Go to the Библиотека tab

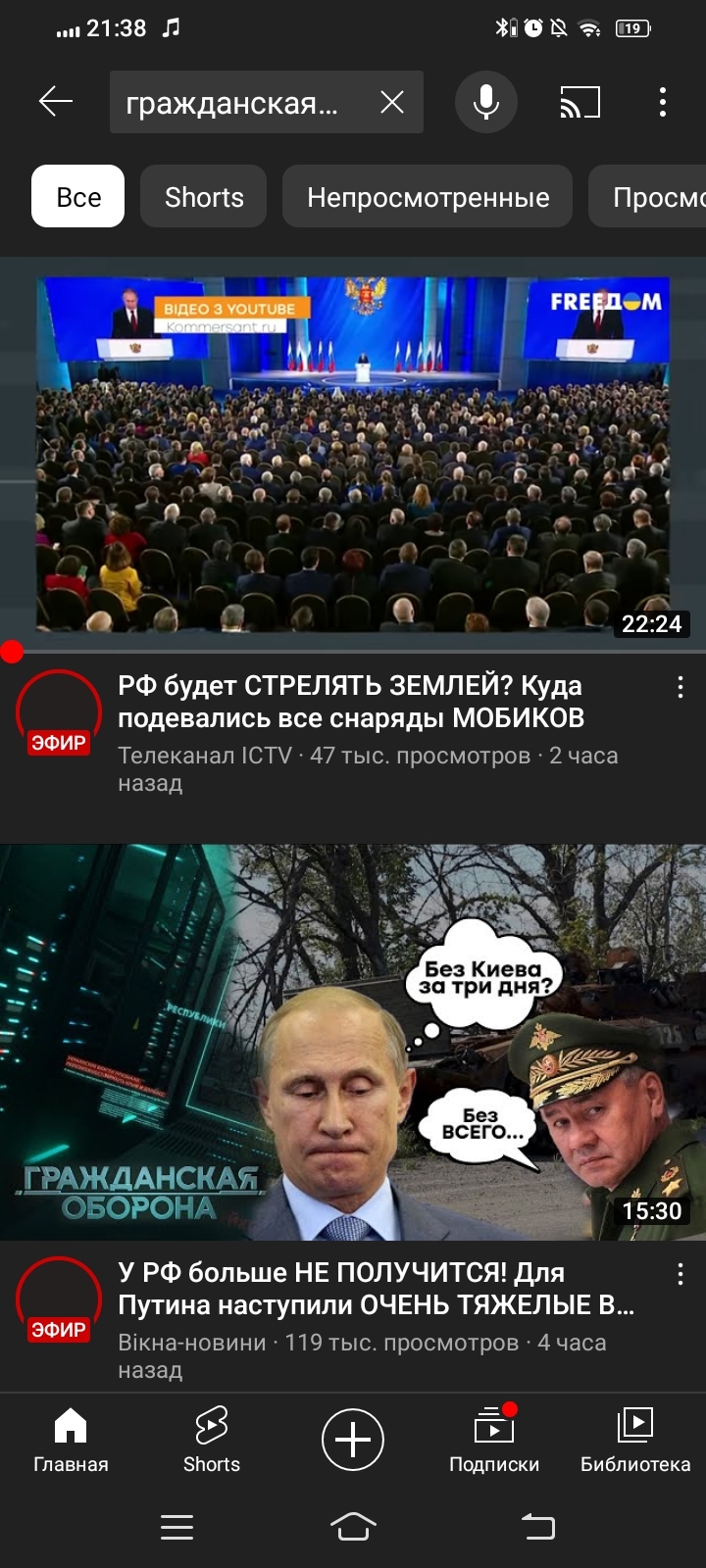pyautogui.click(x=635, y=1440)
